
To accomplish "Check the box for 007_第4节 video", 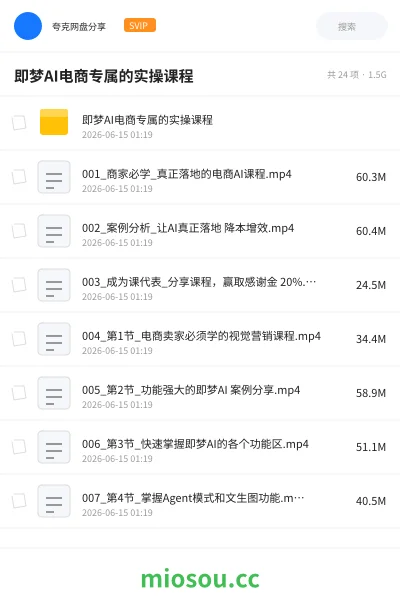I will pos(19,501).
